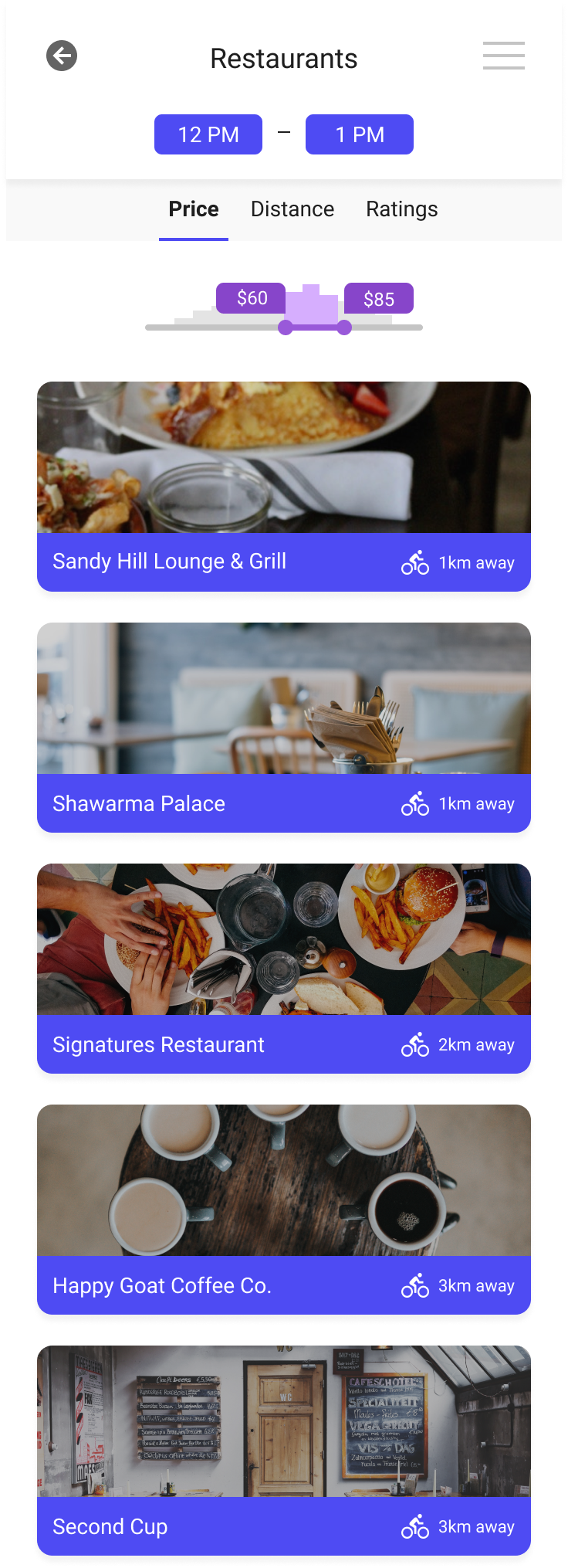Change the 12 PM start time

pos(208,134)
